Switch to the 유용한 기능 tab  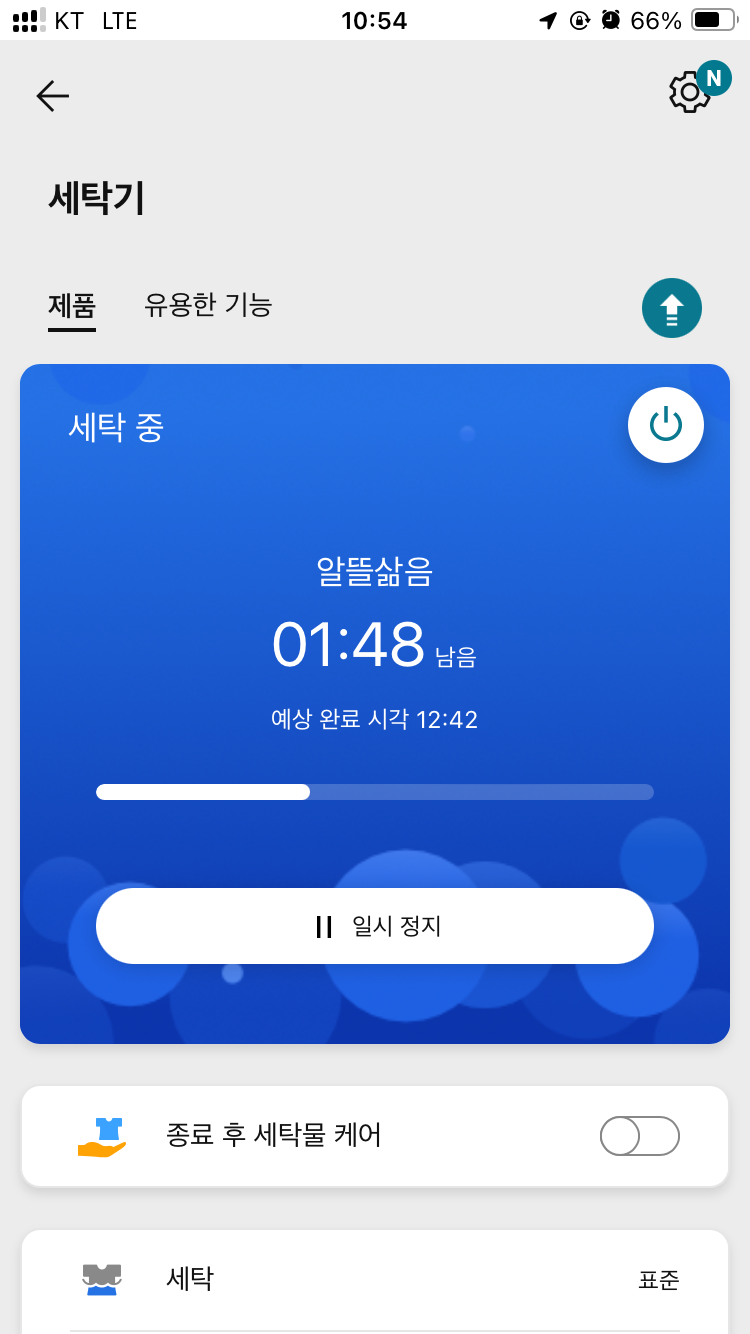click(208, 305)
